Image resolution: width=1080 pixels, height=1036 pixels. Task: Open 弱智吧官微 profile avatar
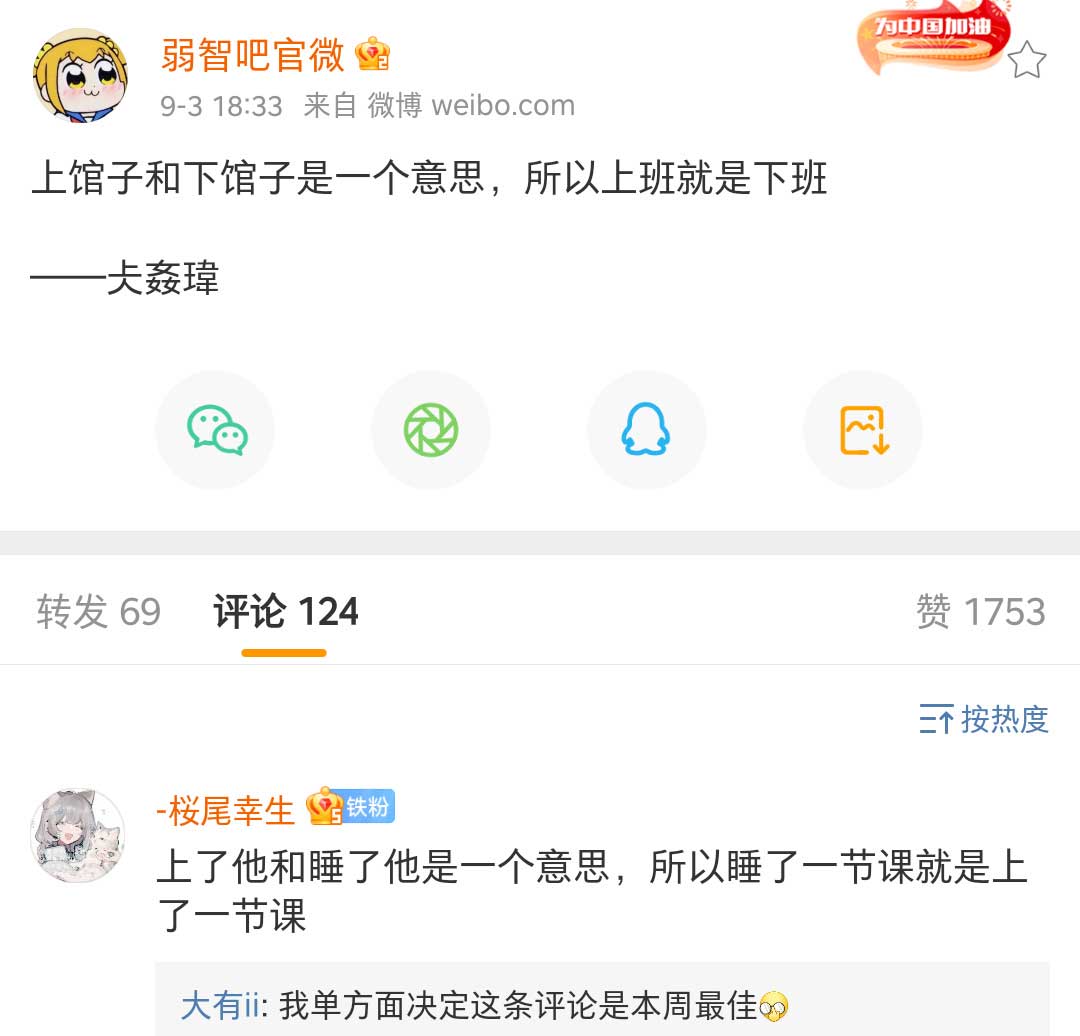[x=81, y=76]
